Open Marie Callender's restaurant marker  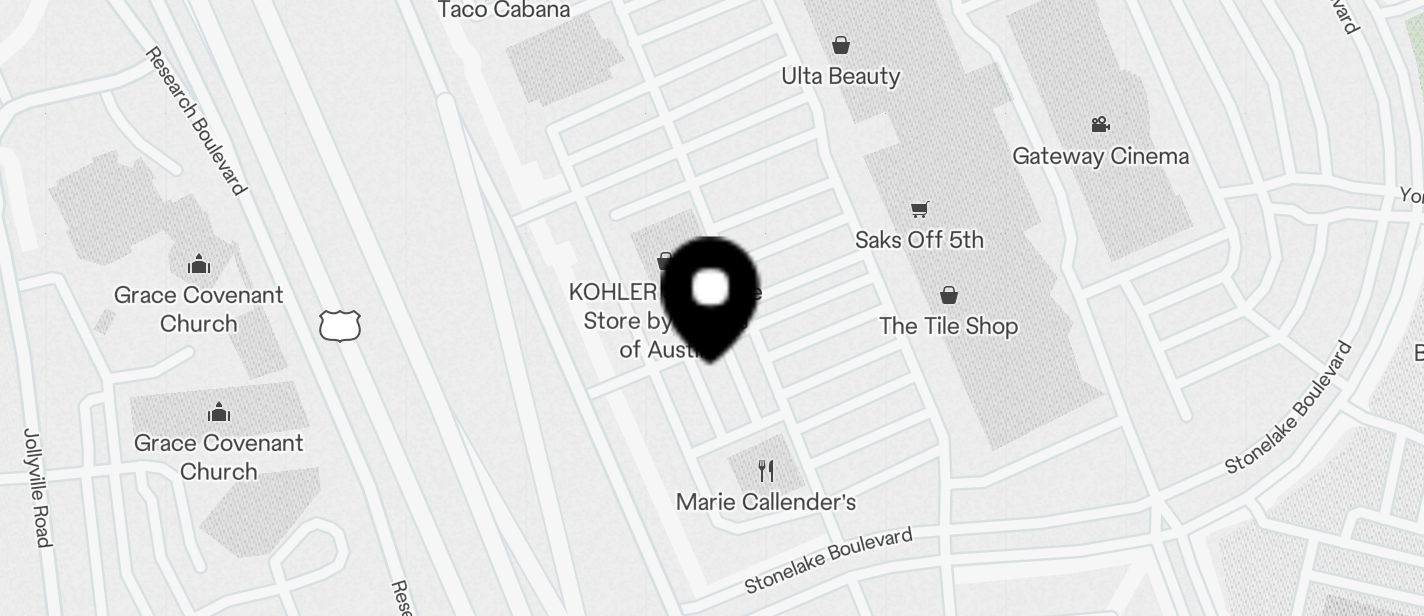point(766,471)
